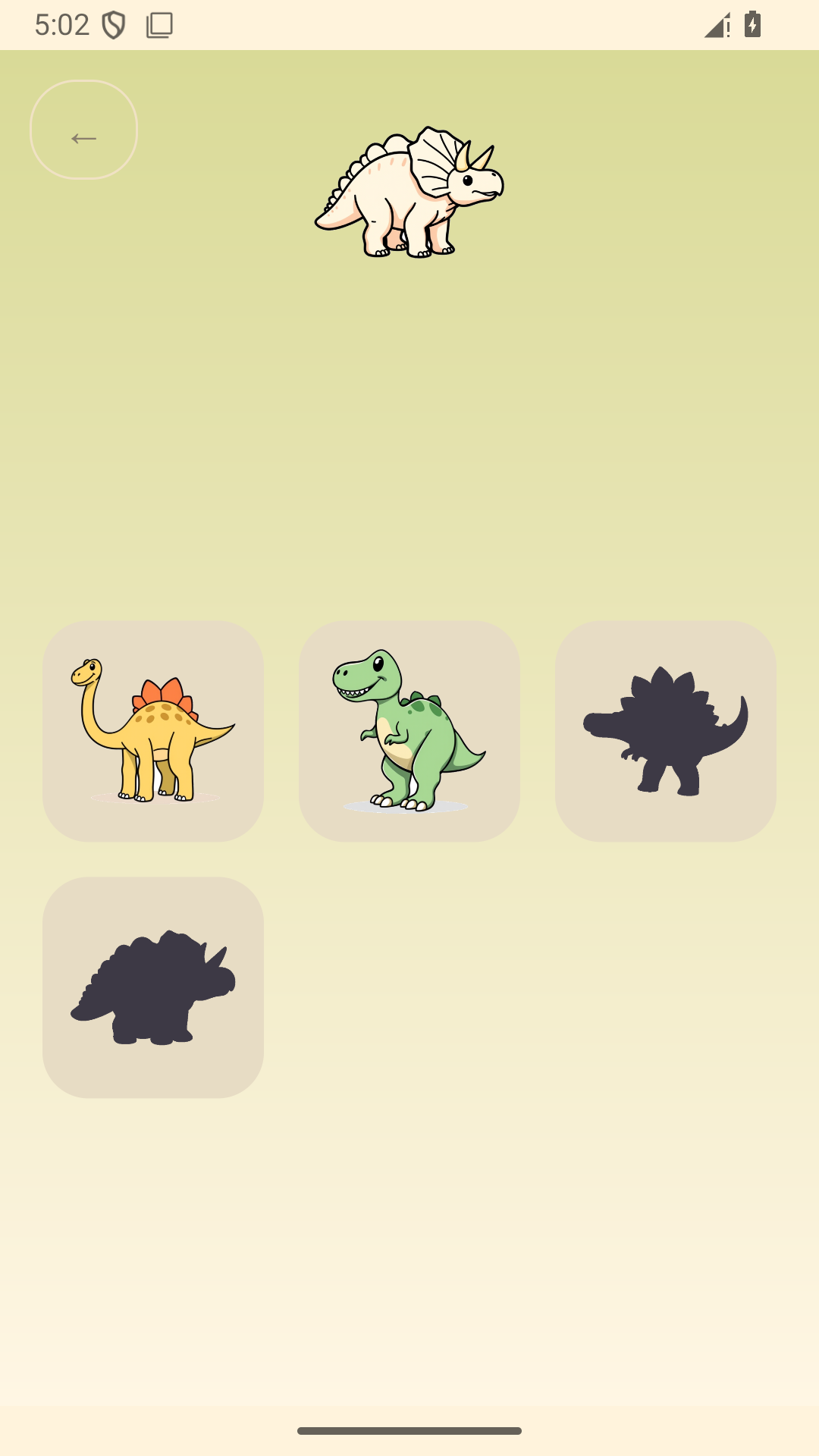Tap the triceratops silhouette card

[x=153, y=987]
